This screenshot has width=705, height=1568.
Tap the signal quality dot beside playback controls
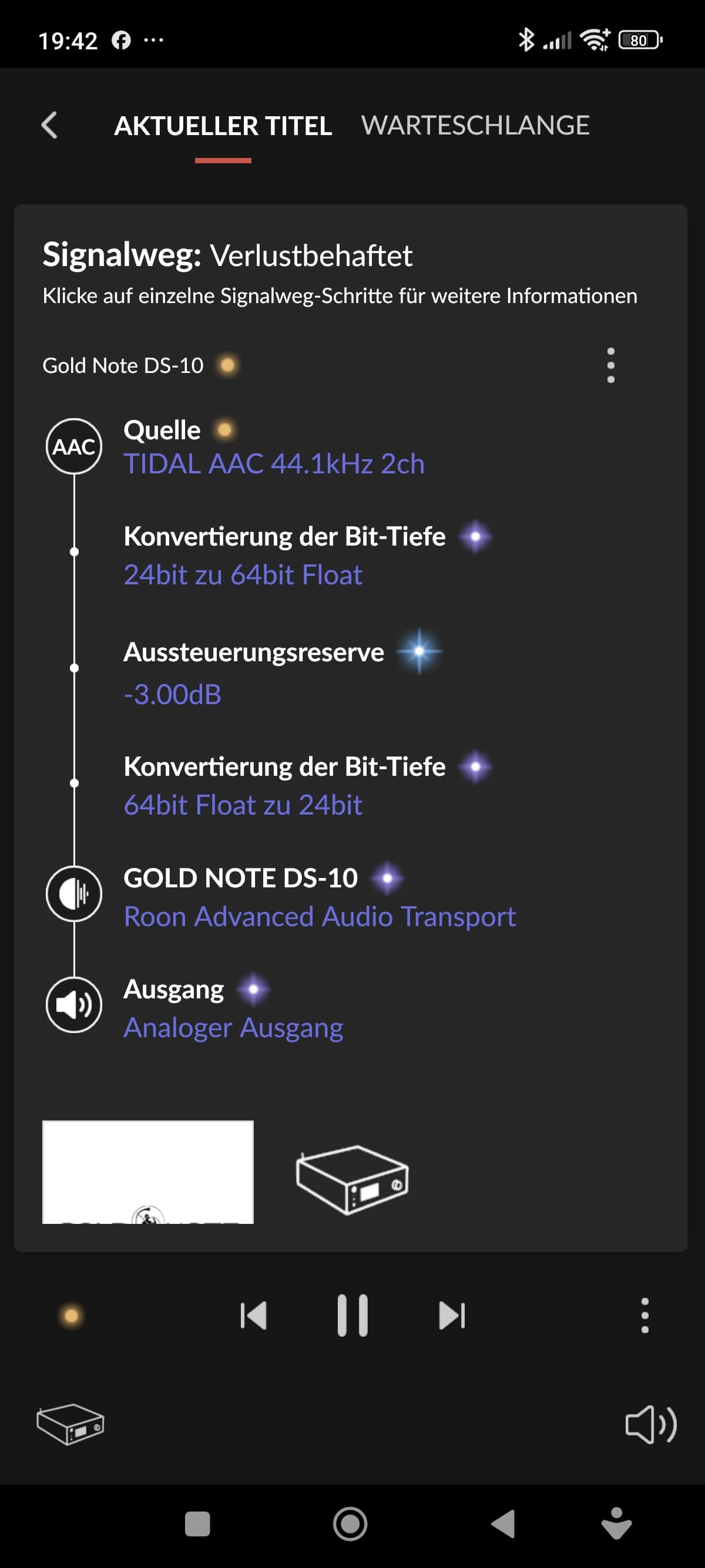[x=71, y=1315]
